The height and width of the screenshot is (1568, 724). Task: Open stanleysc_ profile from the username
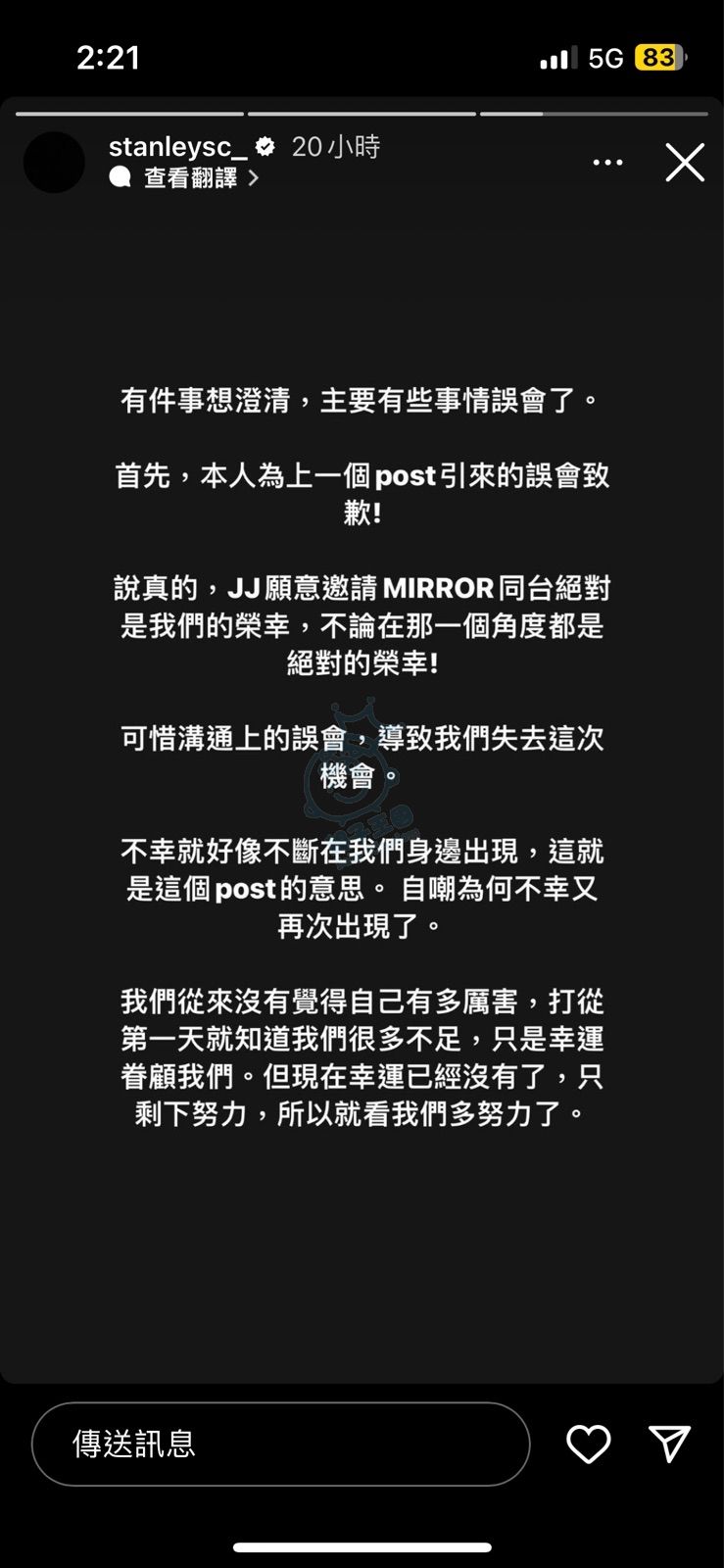pos(177,147)
